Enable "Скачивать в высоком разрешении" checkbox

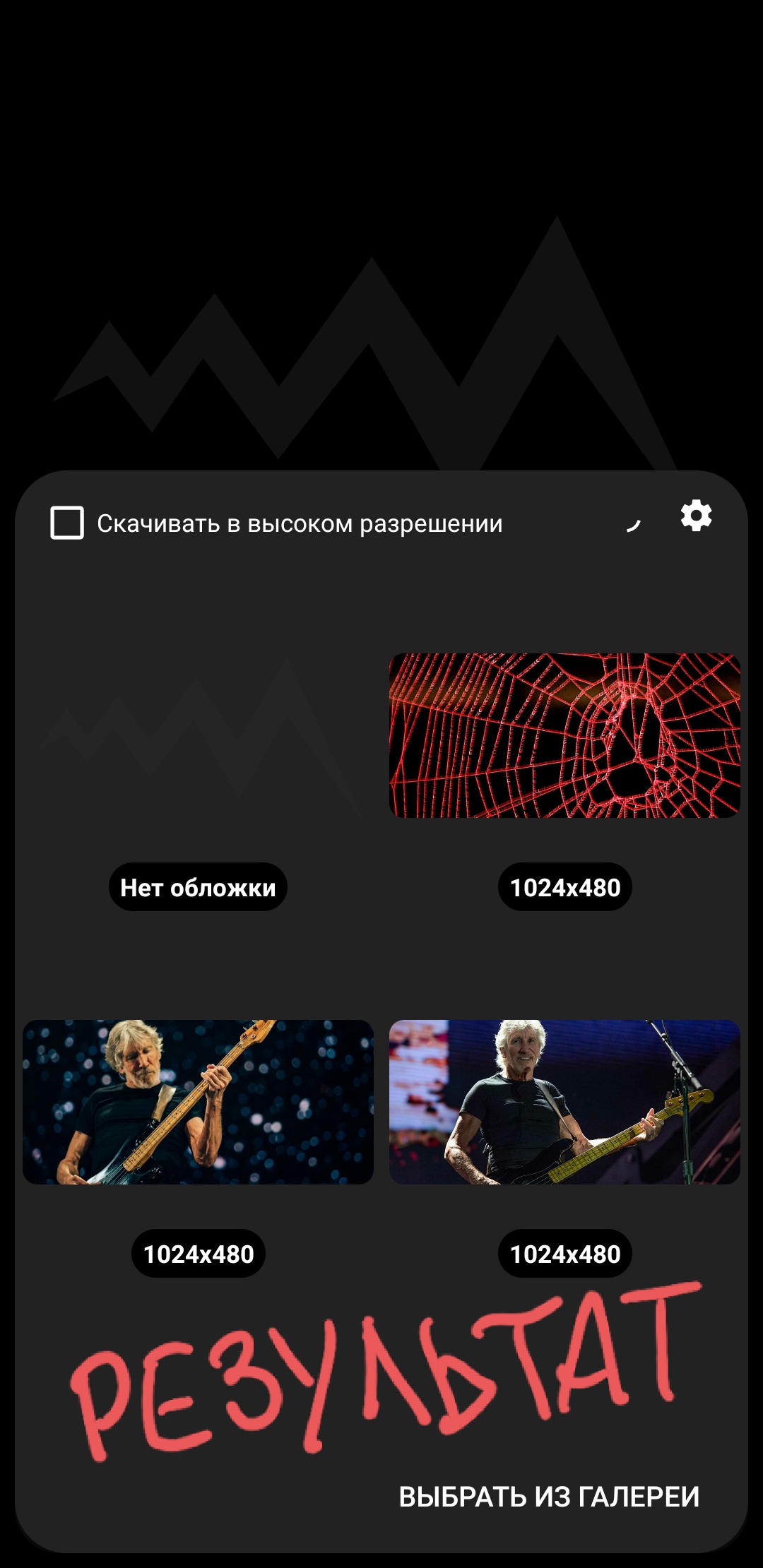[x=65, y=522]
